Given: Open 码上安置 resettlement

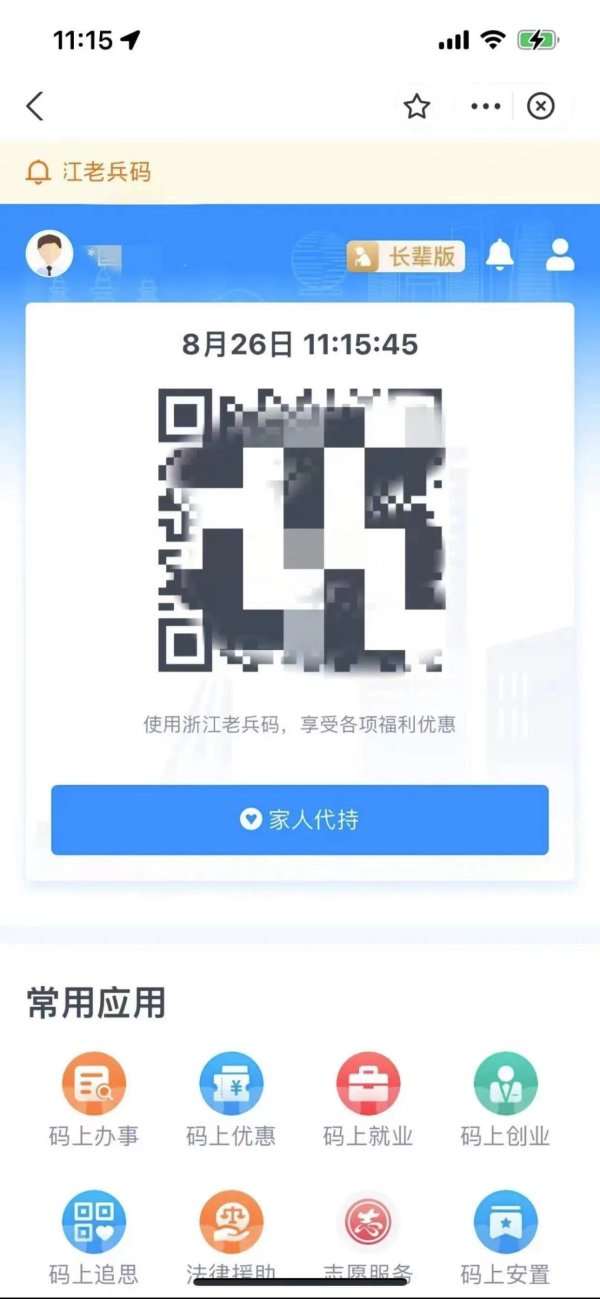Looking at the screenshot, I should pyautogui.click(x=505, y=1222).
